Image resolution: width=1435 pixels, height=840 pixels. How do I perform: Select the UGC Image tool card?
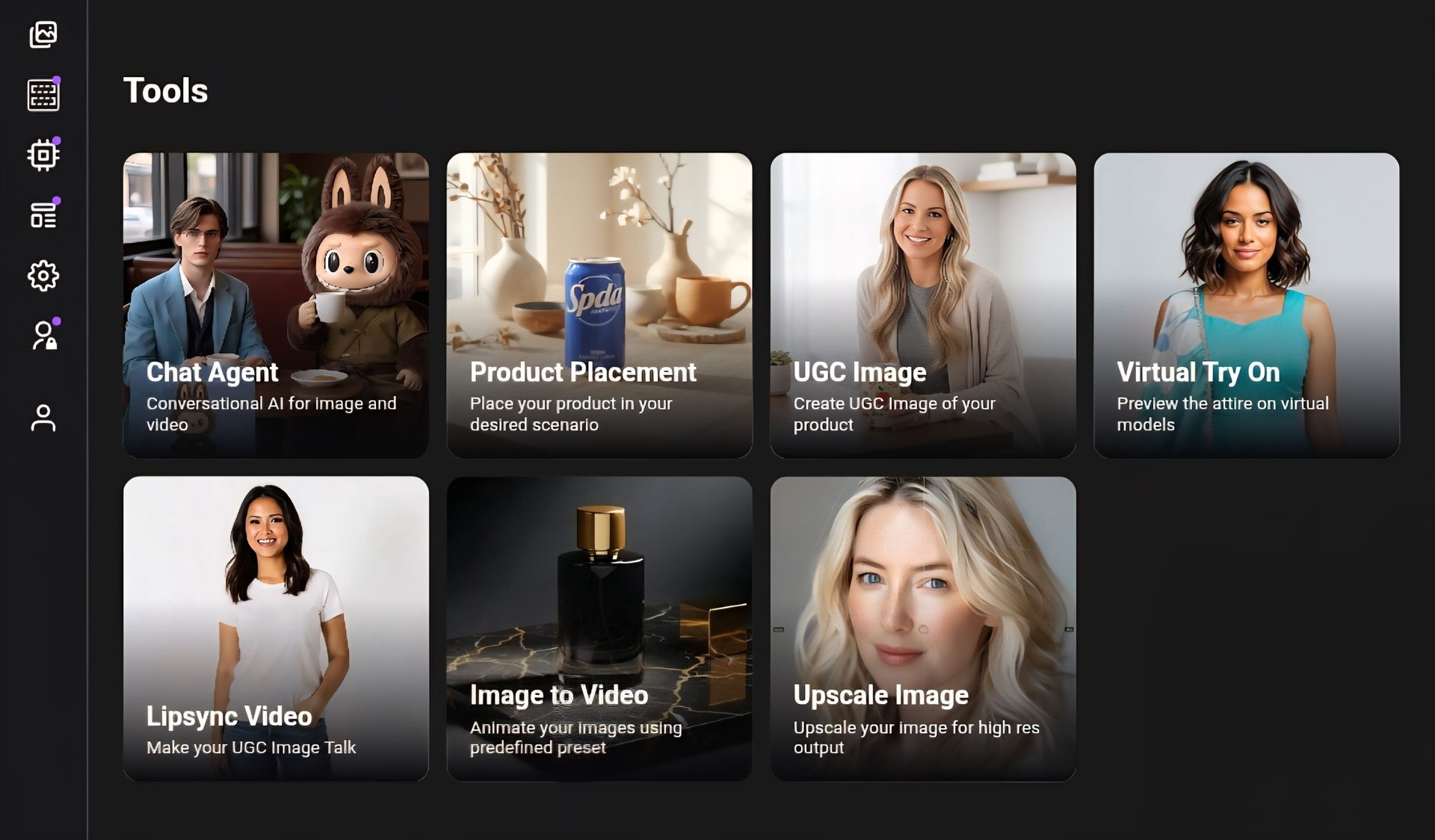(923, 305)
